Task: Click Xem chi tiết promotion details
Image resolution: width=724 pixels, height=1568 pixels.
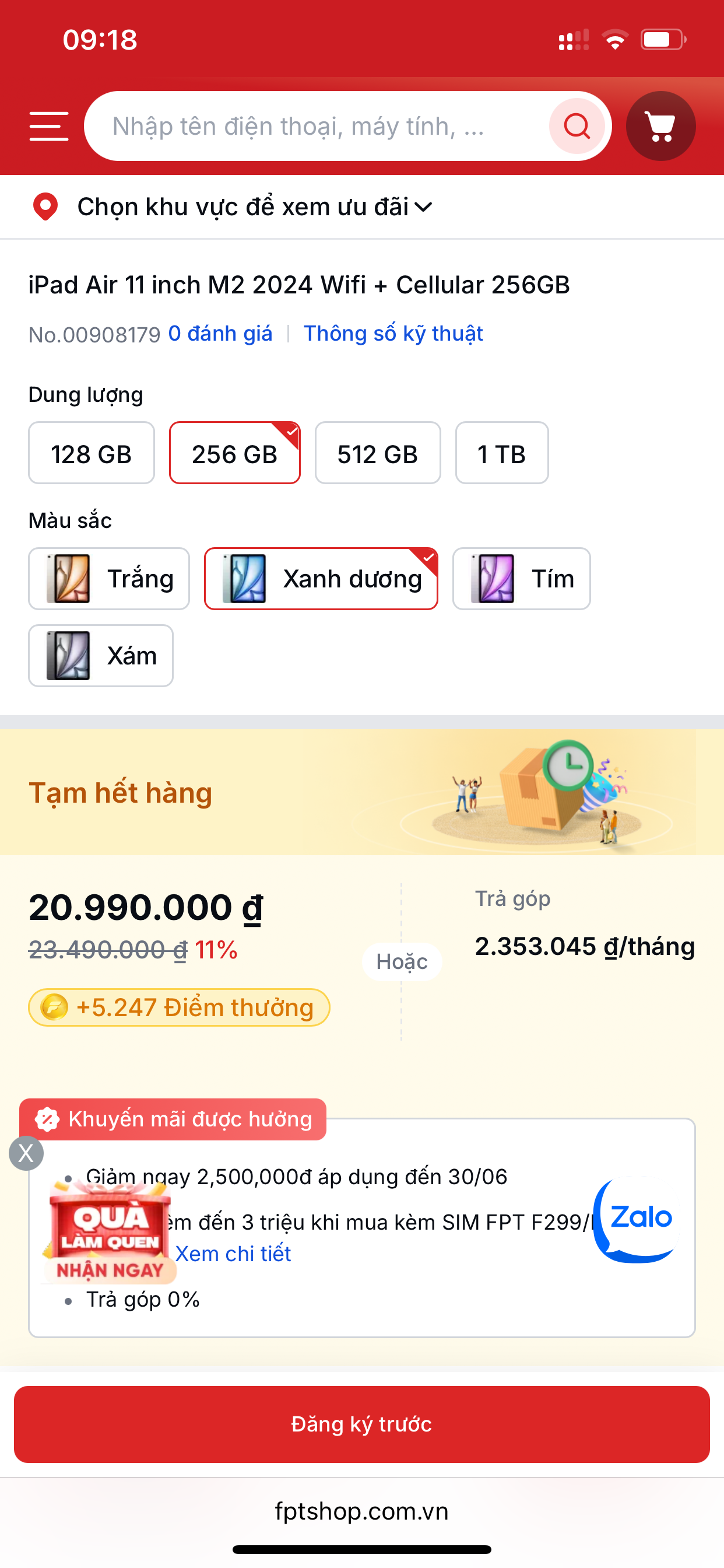Action: point(232,1254)
